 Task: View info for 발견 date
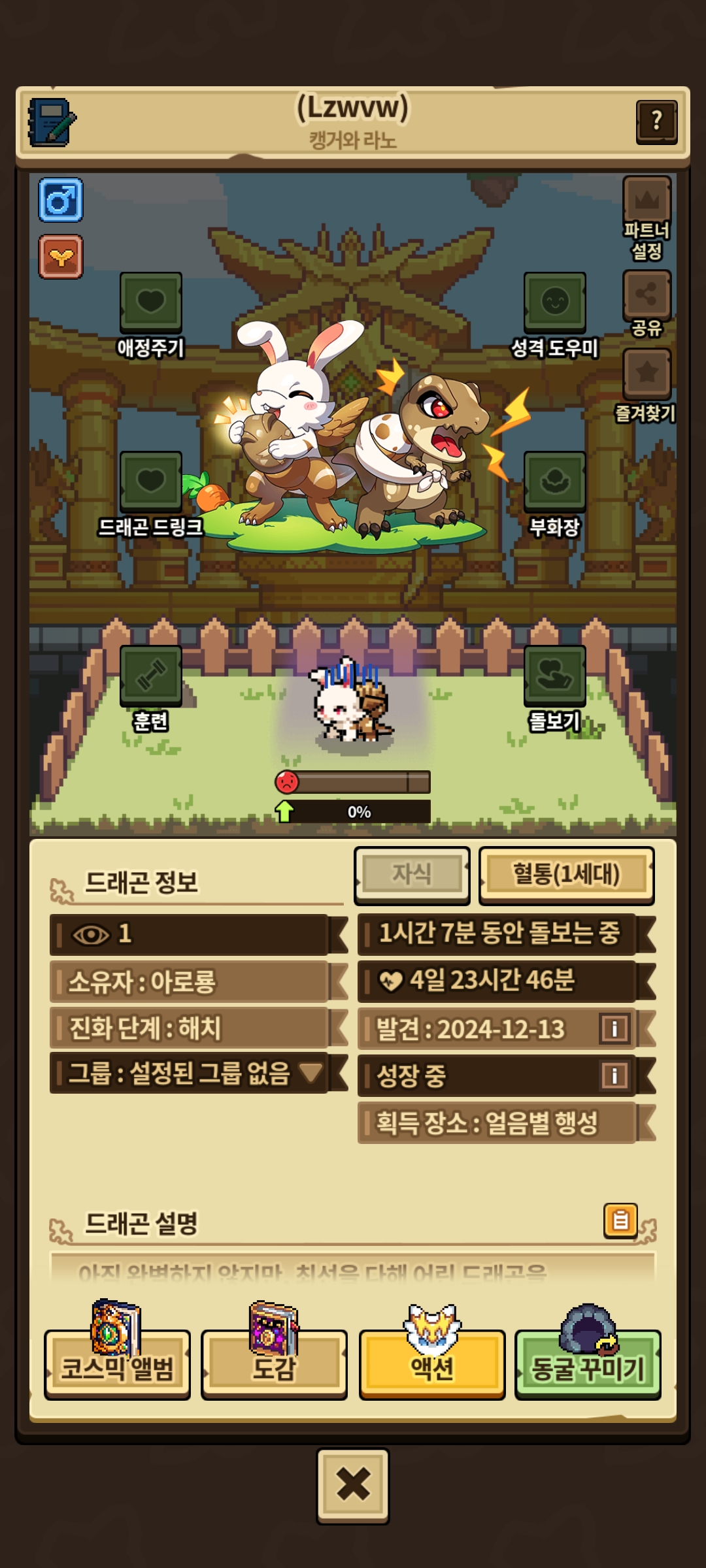[x=614, y=1029]
